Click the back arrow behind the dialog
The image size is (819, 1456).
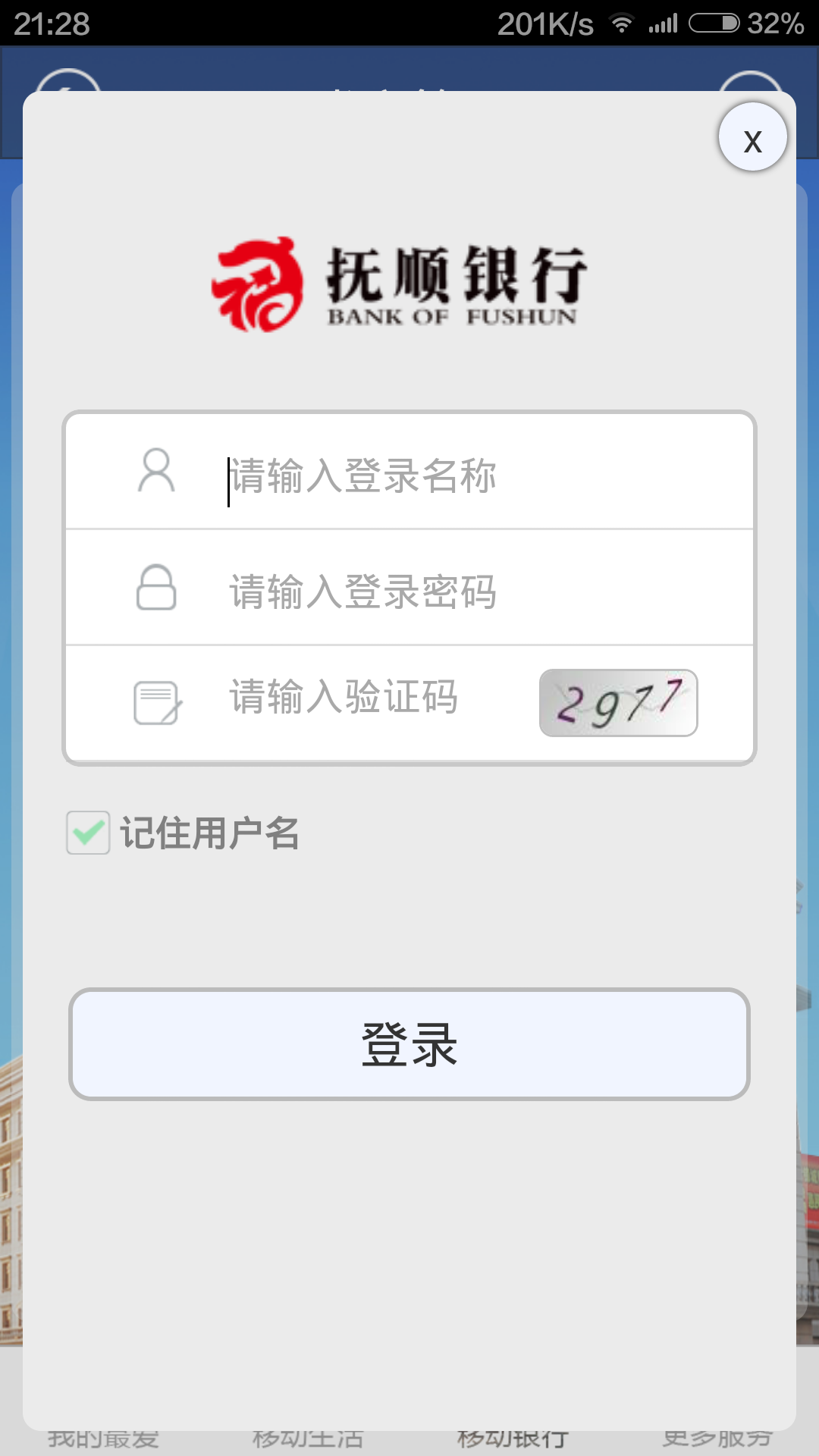(x=68, y=87)
